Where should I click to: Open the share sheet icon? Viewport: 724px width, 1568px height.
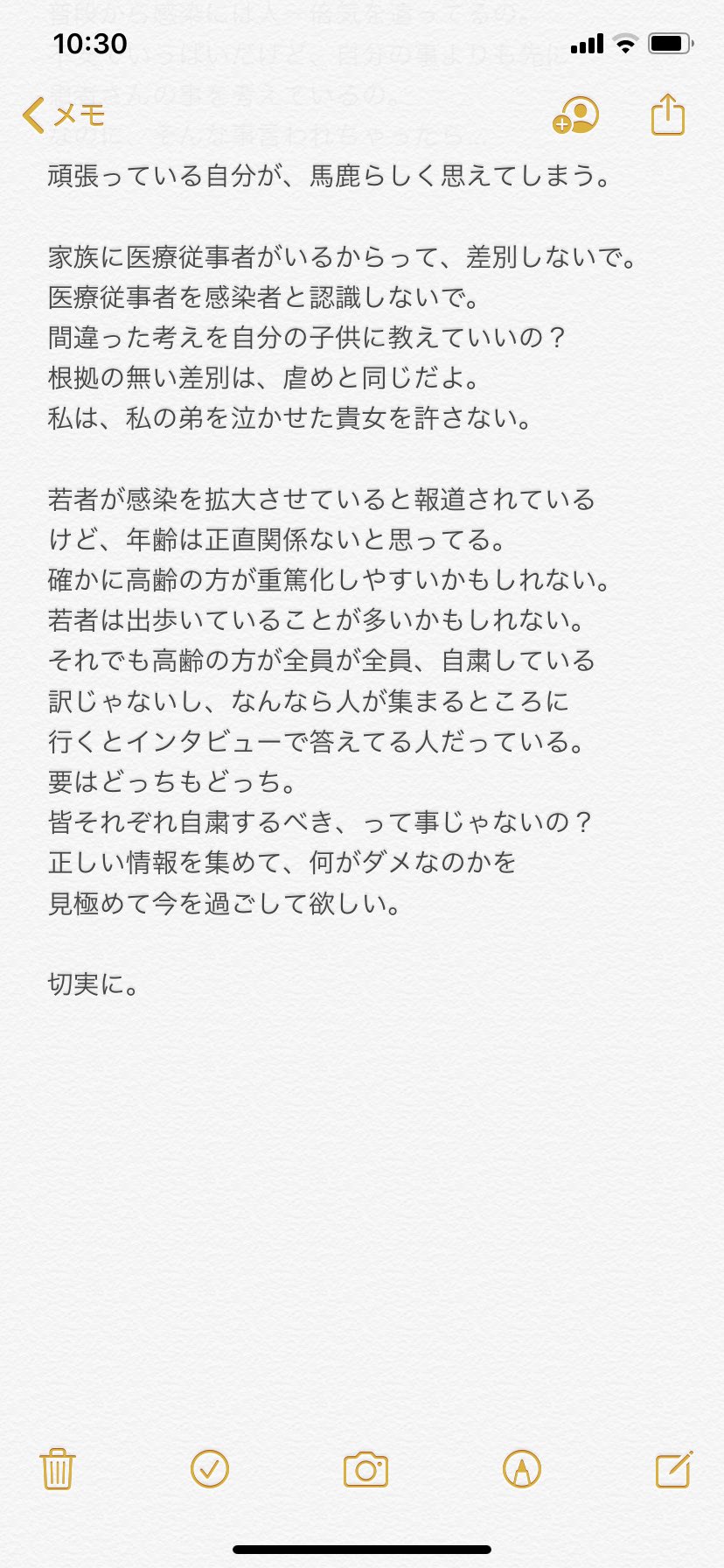(667, 115)
